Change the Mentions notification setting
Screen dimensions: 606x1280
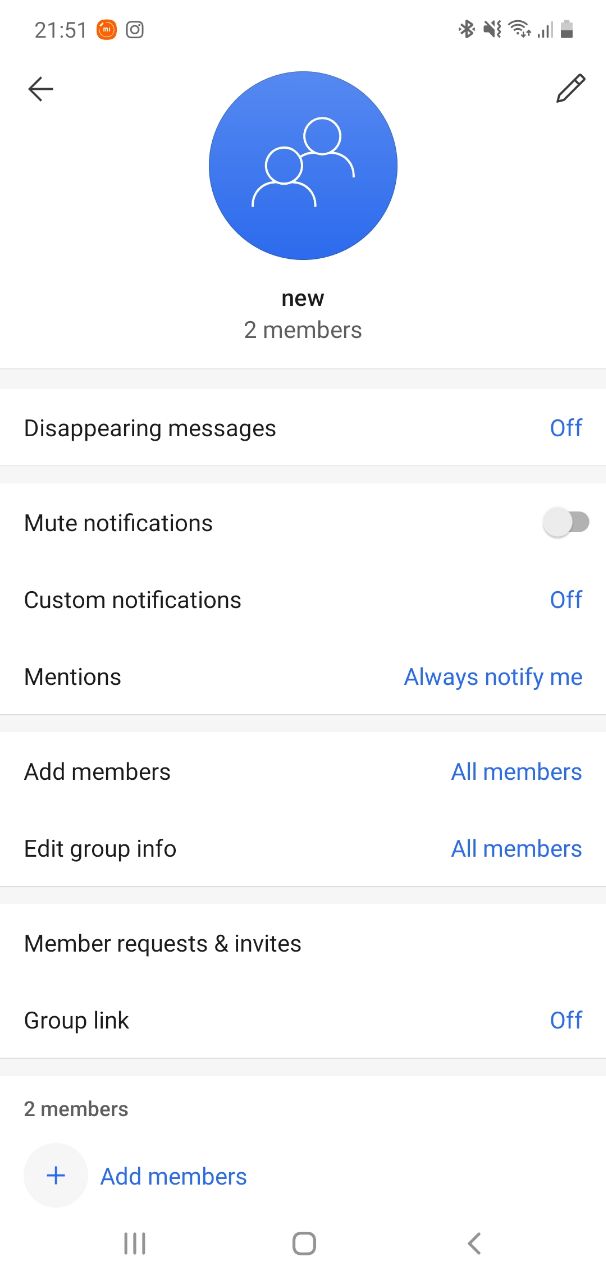tap(302, 677)
